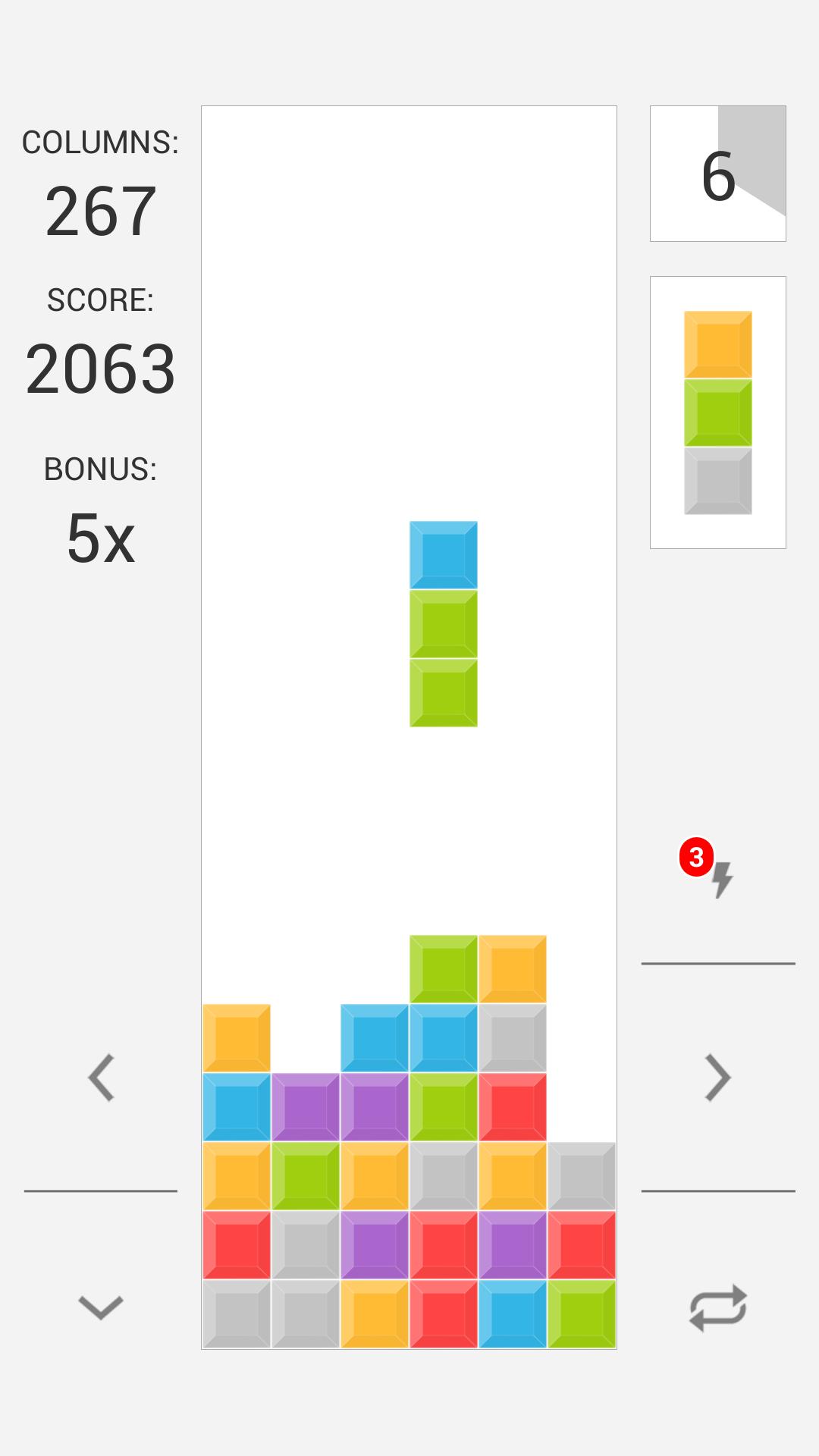Image resolution: width=819 pixels, height=1456 pixels.
Task: Drop the falling piece down
Action: (101, 1307)
